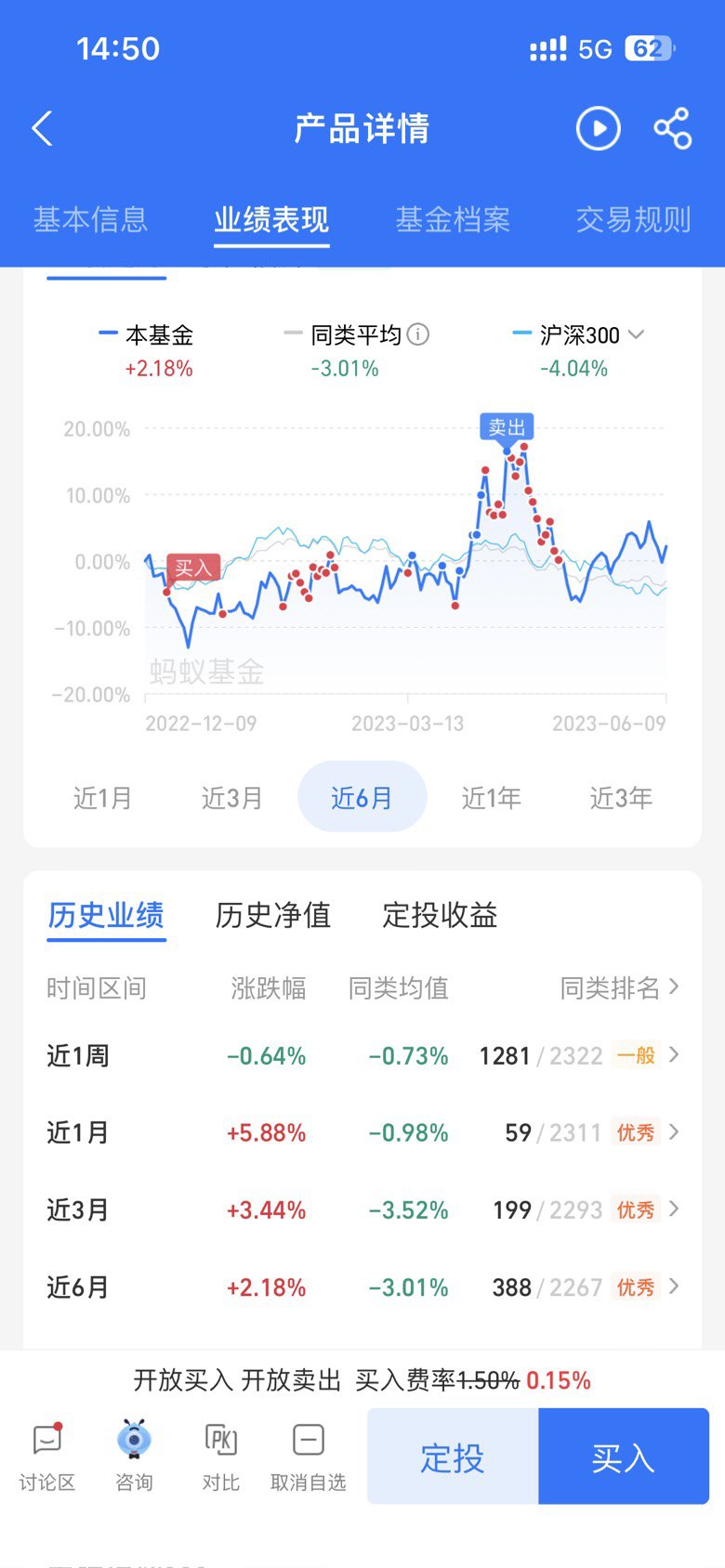
Task: Open the 讨论区 discussion area
Action: (x=46, y=1456)
